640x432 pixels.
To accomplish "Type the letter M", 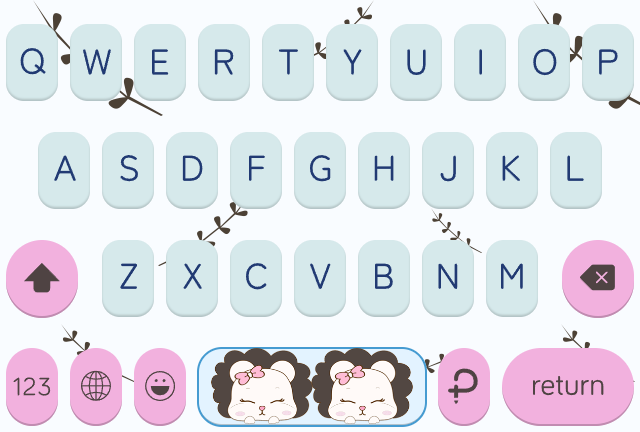I will click(x=511, y=277).
